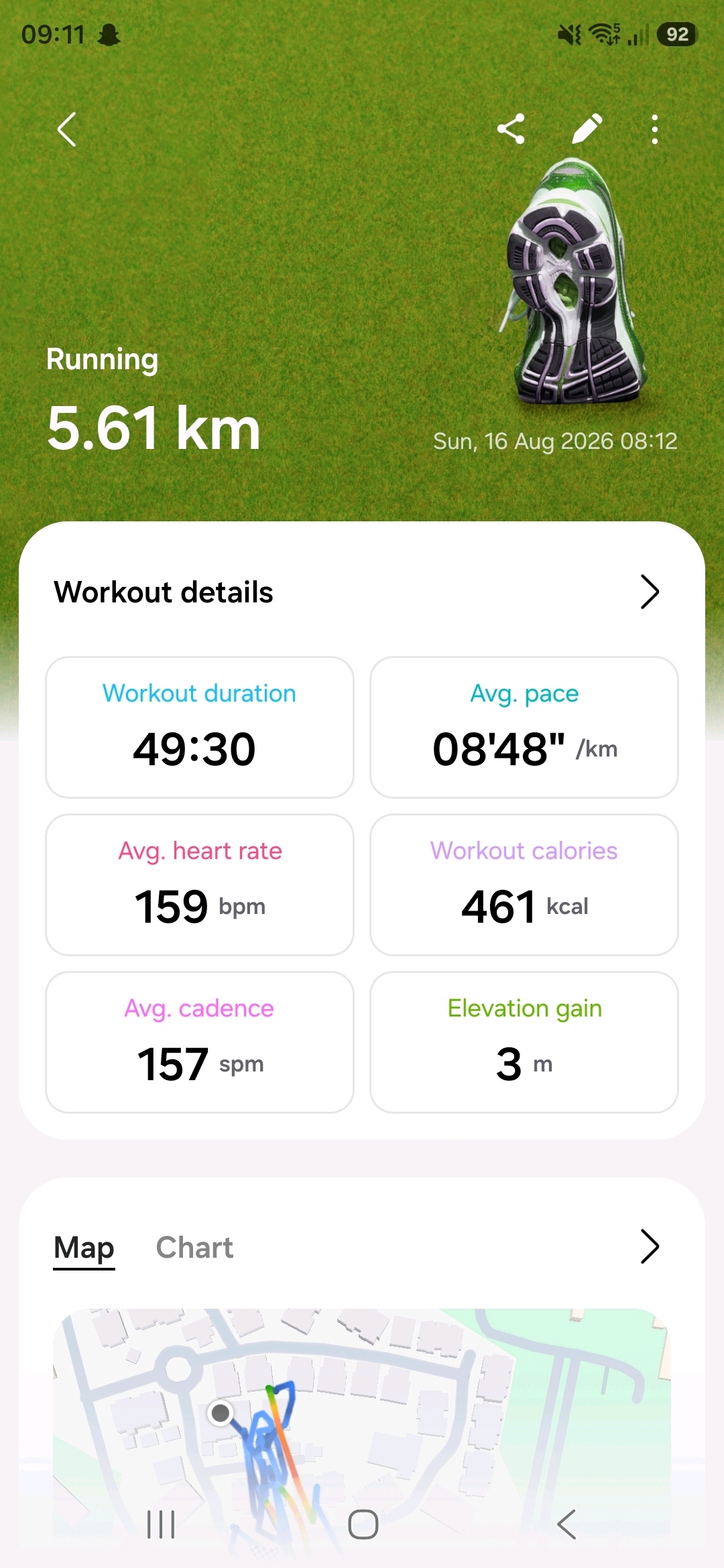The height and width of the screenshot is (1568, 724).
Task: Expand the map section with its chevron
Action: 650,1246
